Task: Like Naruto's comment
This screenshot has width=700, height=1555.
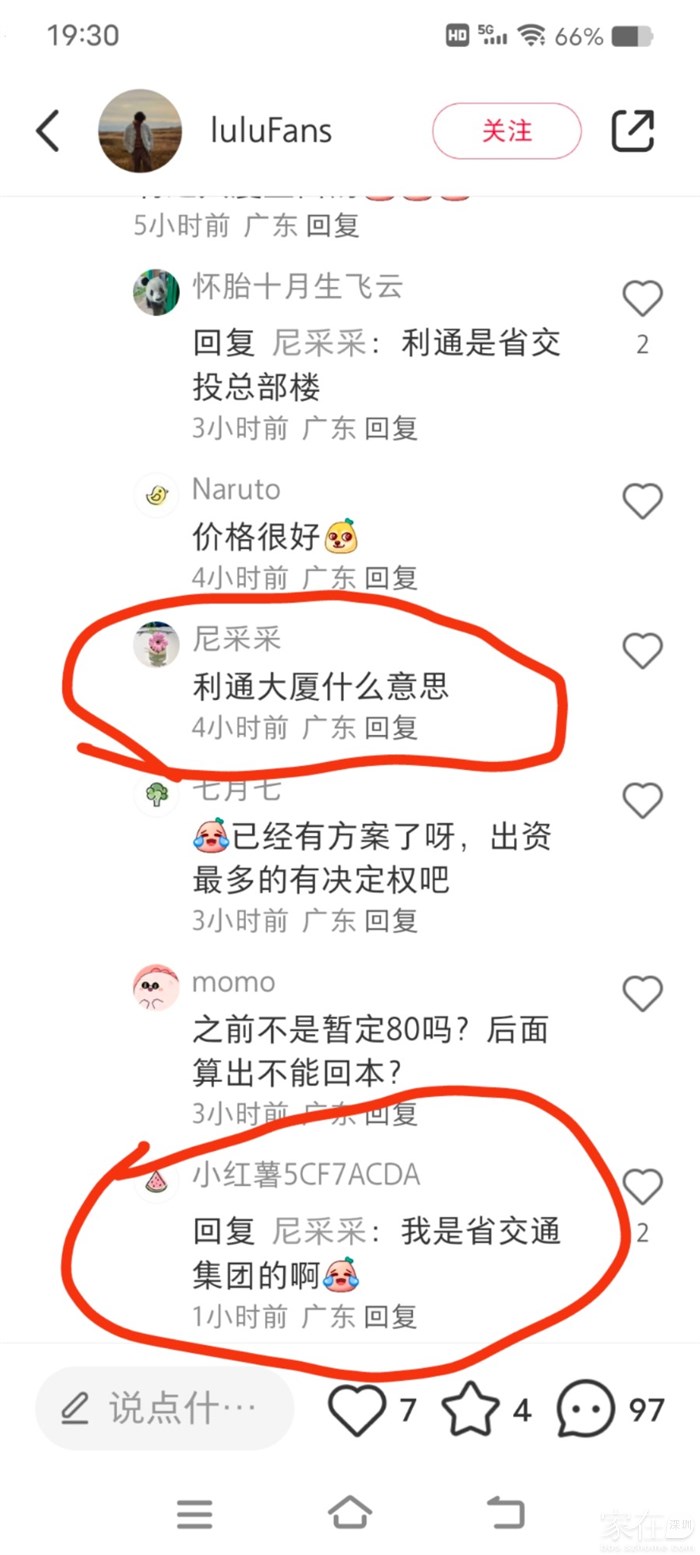Action: (x=642, y=501)
